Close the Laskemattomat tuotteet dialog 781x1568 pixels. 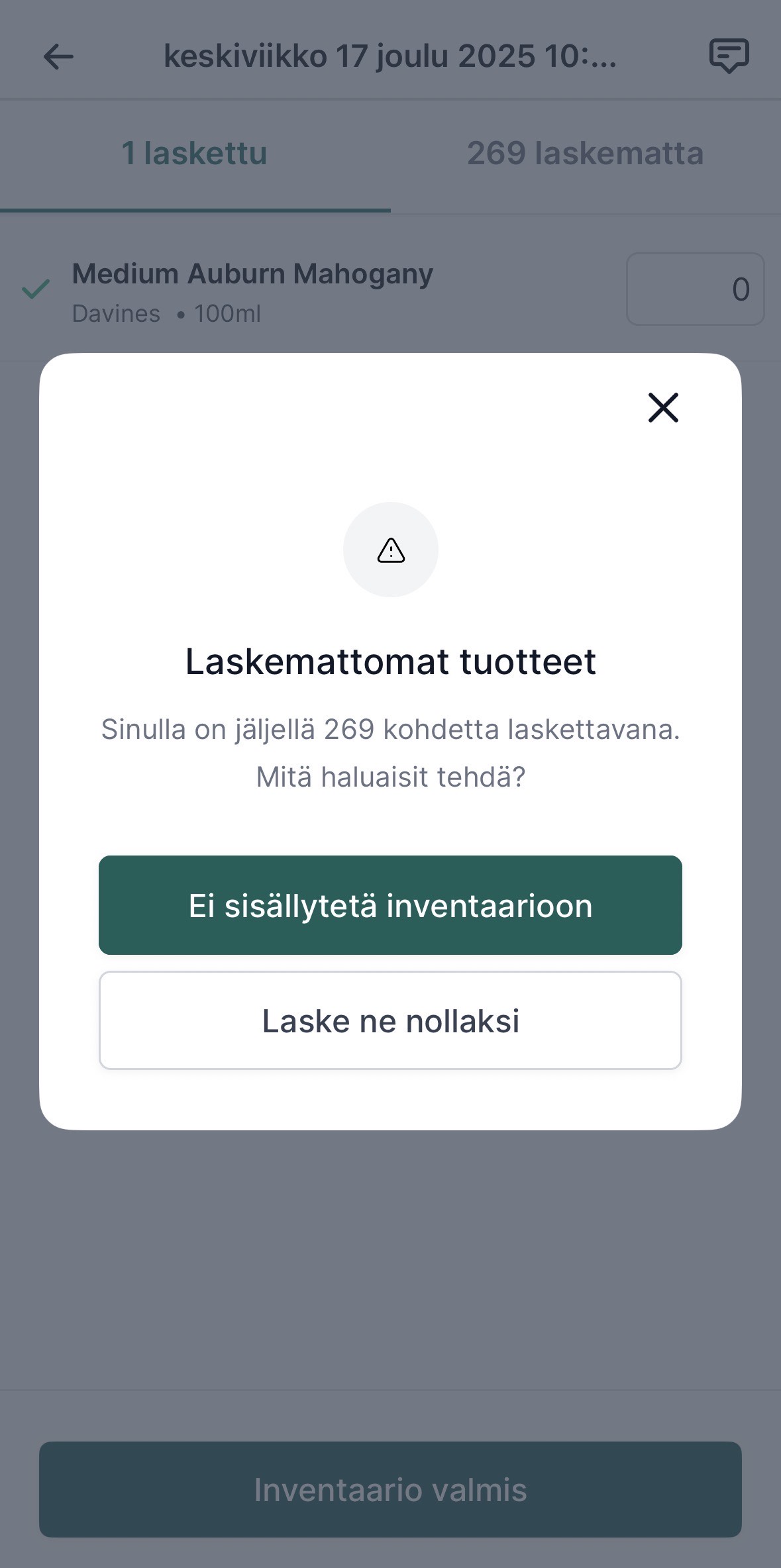[x=663, y=407]
